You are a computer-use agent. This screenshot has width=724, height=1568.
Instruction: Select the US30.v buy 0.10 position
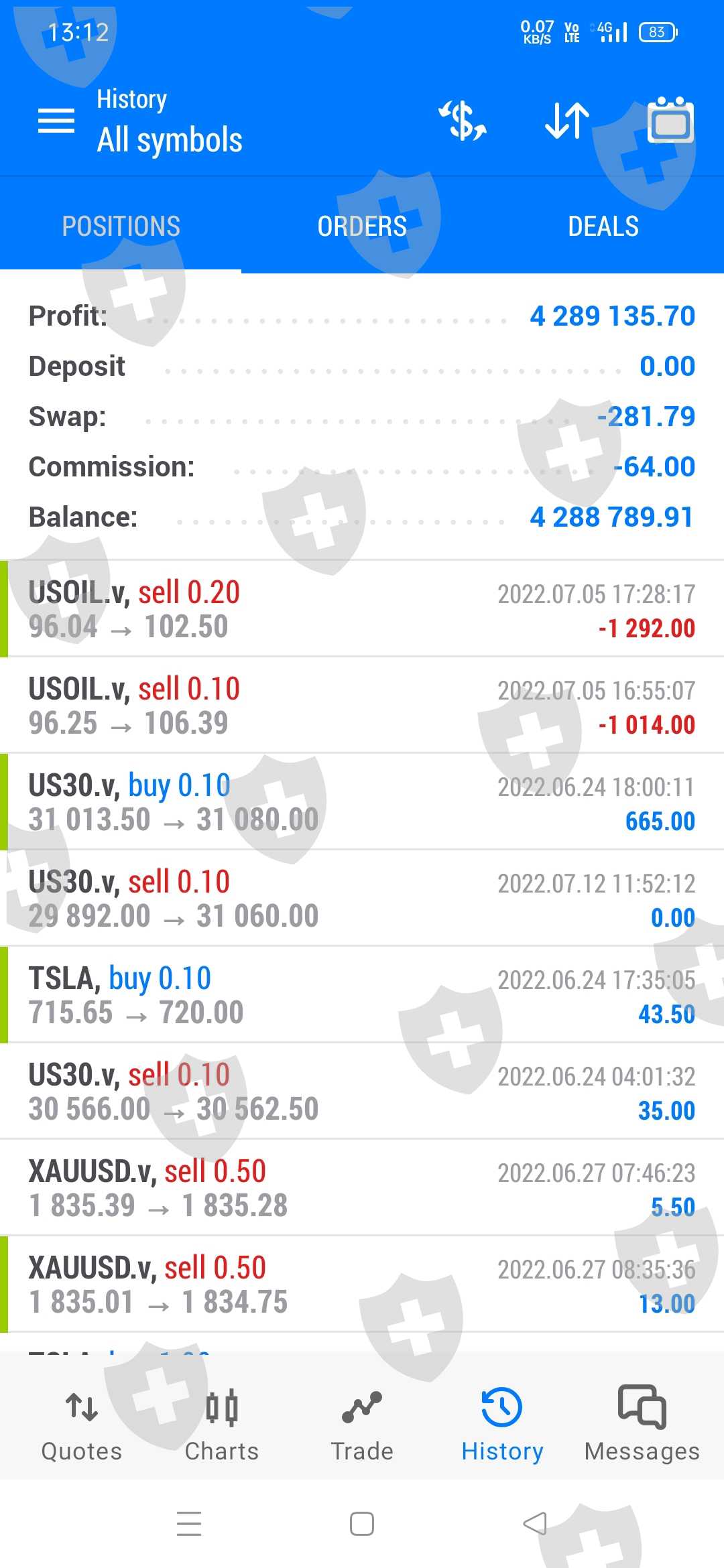[x=362, y=802]
